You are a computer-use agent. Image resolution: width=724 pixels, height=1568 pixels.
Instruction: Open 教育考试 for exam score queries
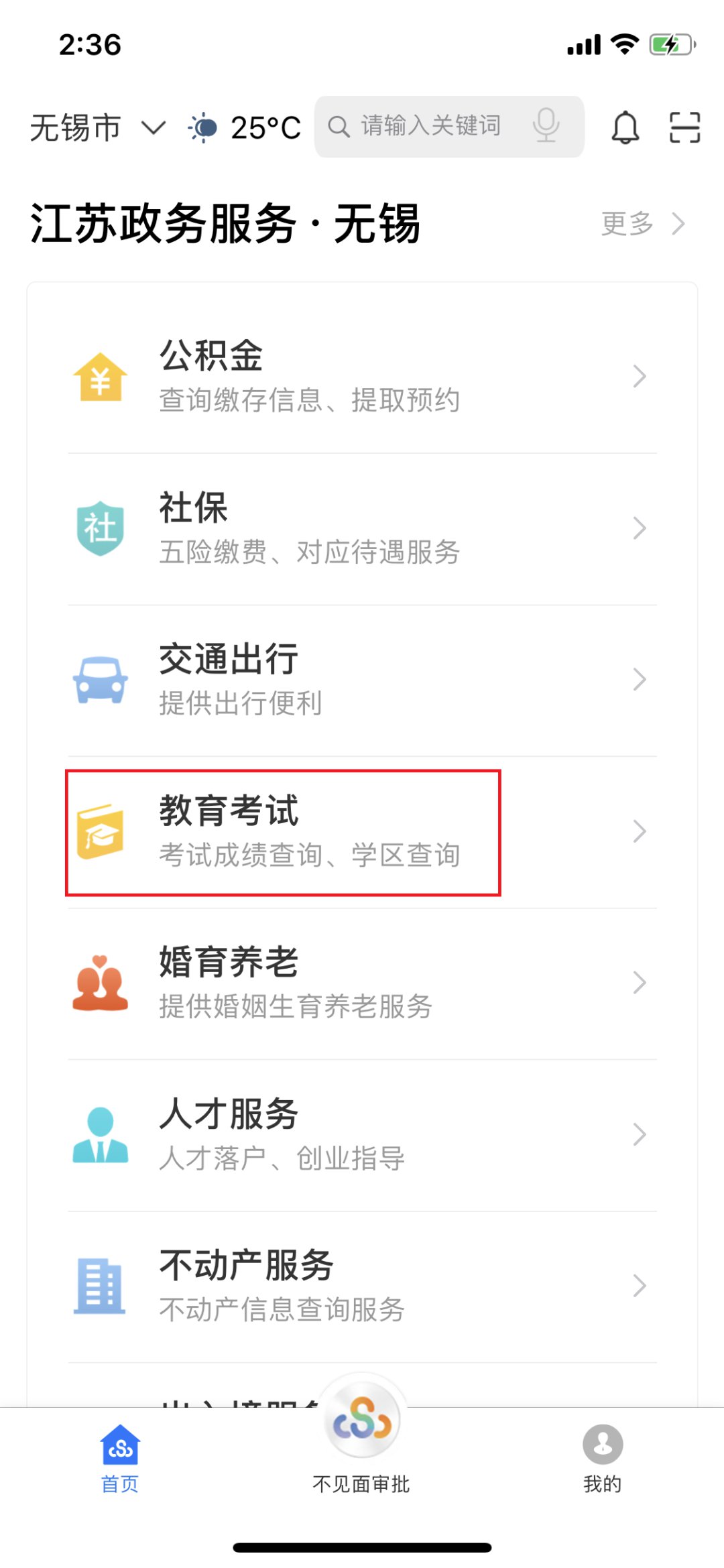[x=362, y=832]
